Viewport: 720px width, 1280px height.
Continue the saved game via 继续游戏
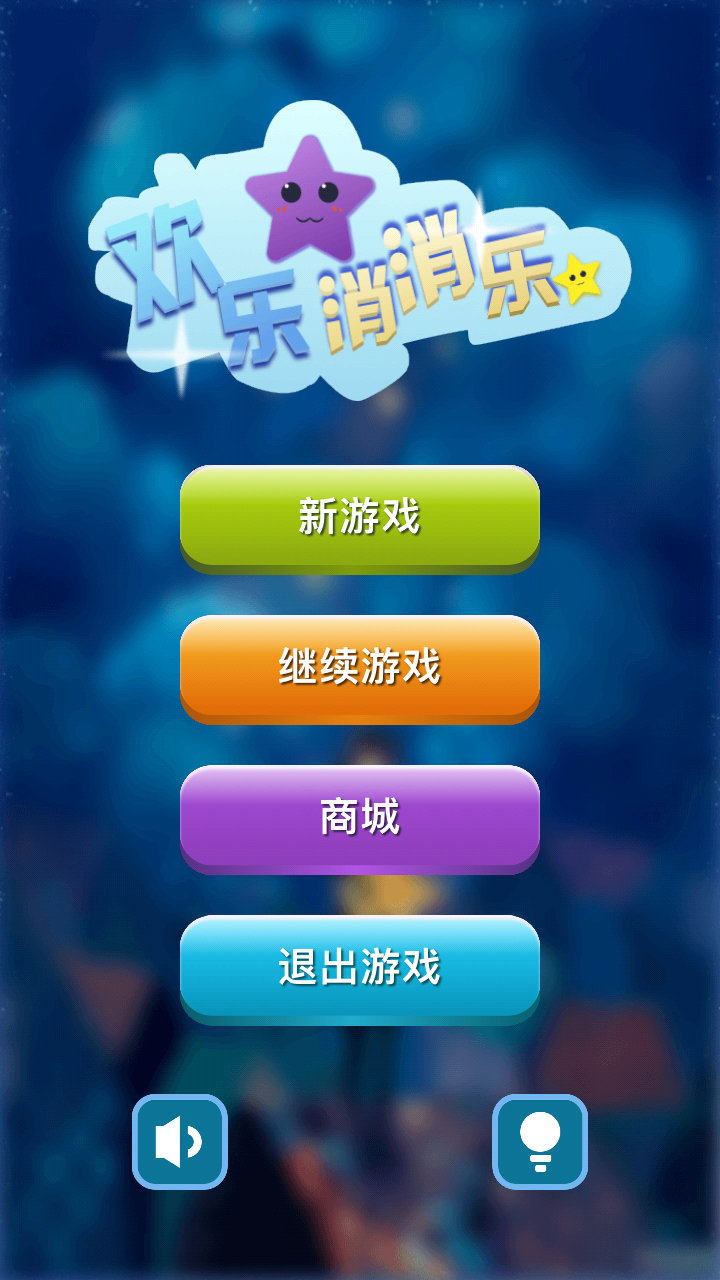tap(360, 667)
